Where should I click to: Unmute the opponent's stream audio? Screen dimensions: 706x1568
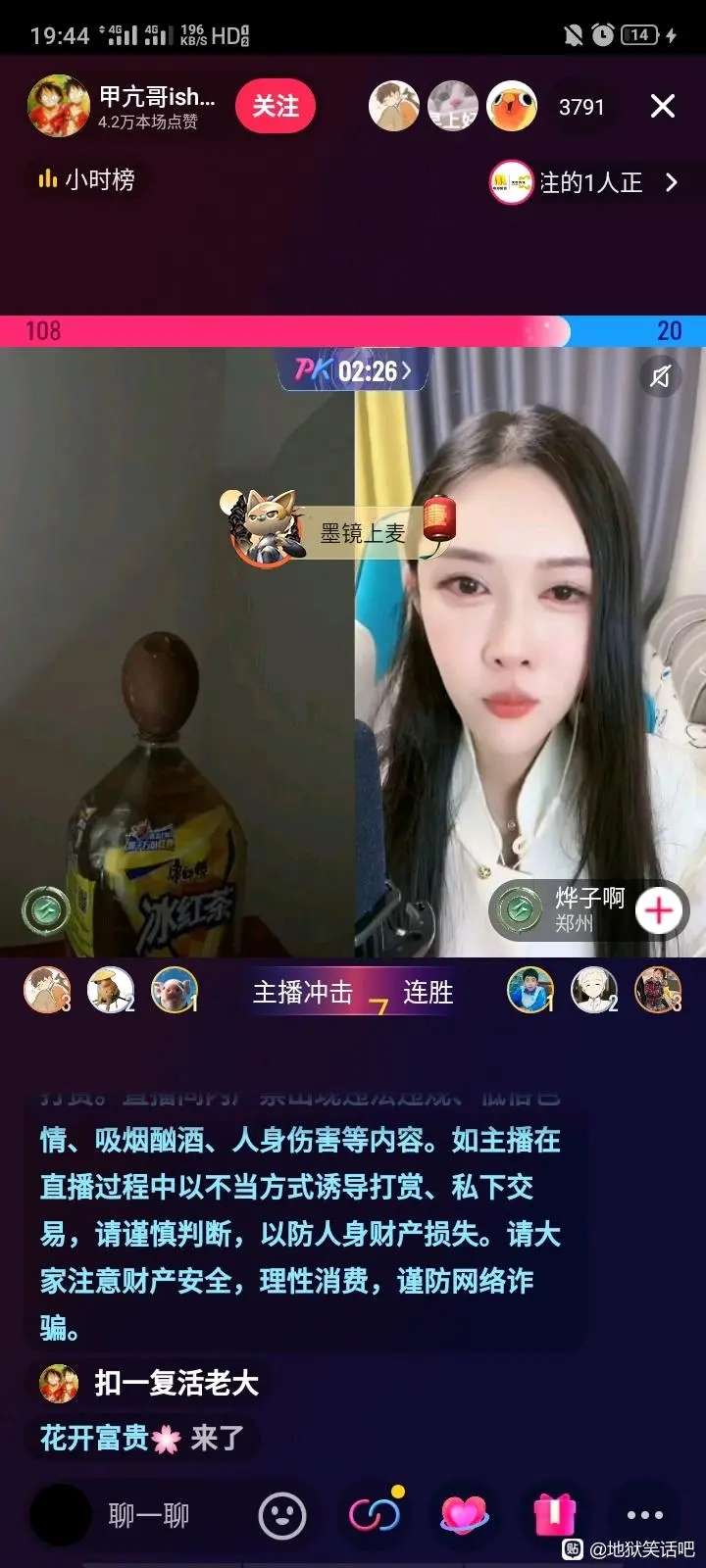tap(661, 375)
